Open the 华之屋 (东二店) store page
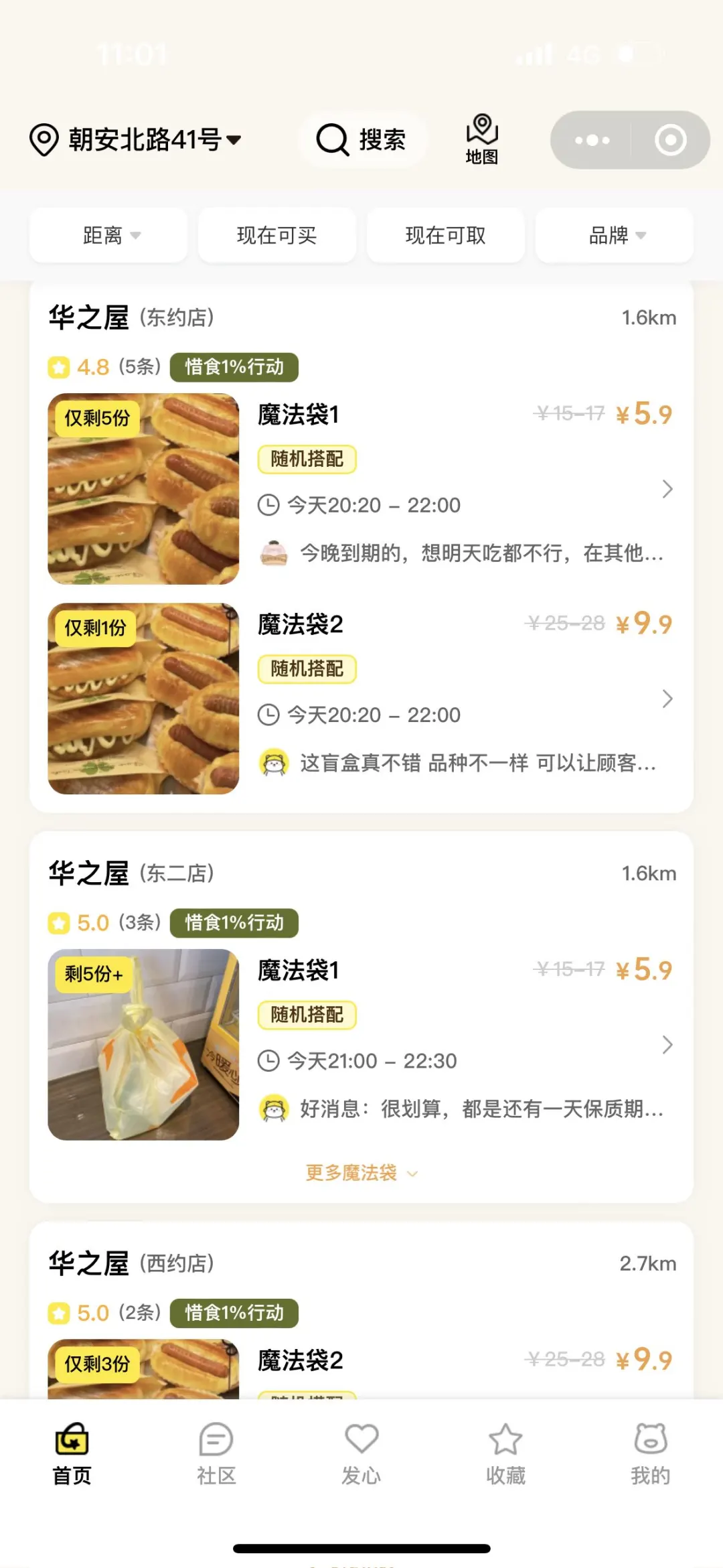The height and width of the screenshot is (1568, 723). tap(131, 873)
